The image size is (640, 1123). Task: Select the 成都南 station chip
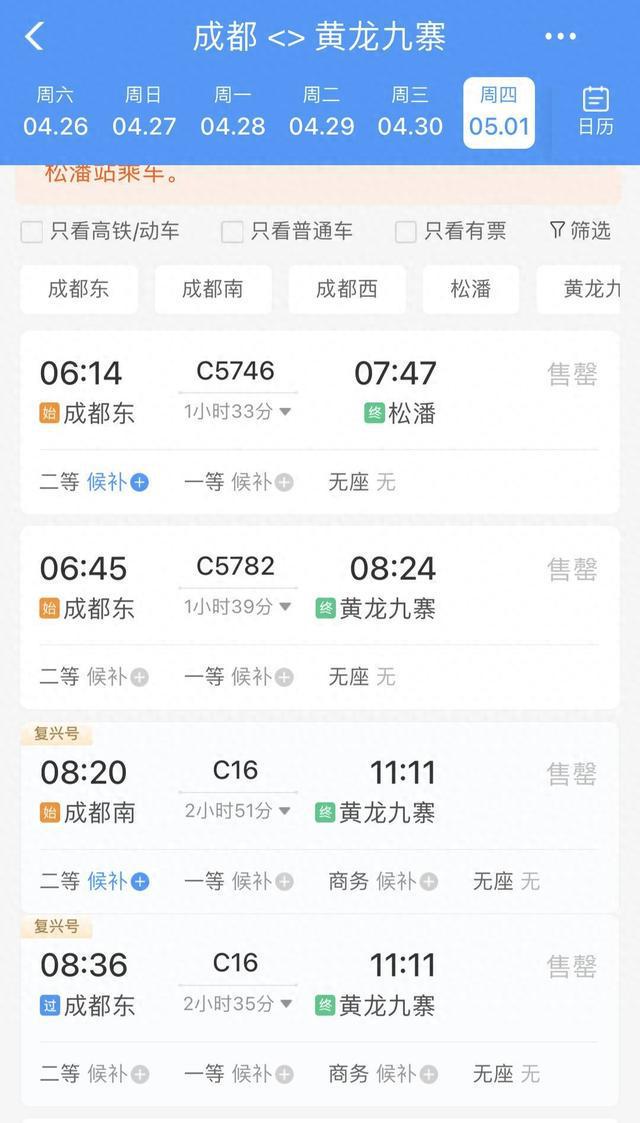click(213, 289)
